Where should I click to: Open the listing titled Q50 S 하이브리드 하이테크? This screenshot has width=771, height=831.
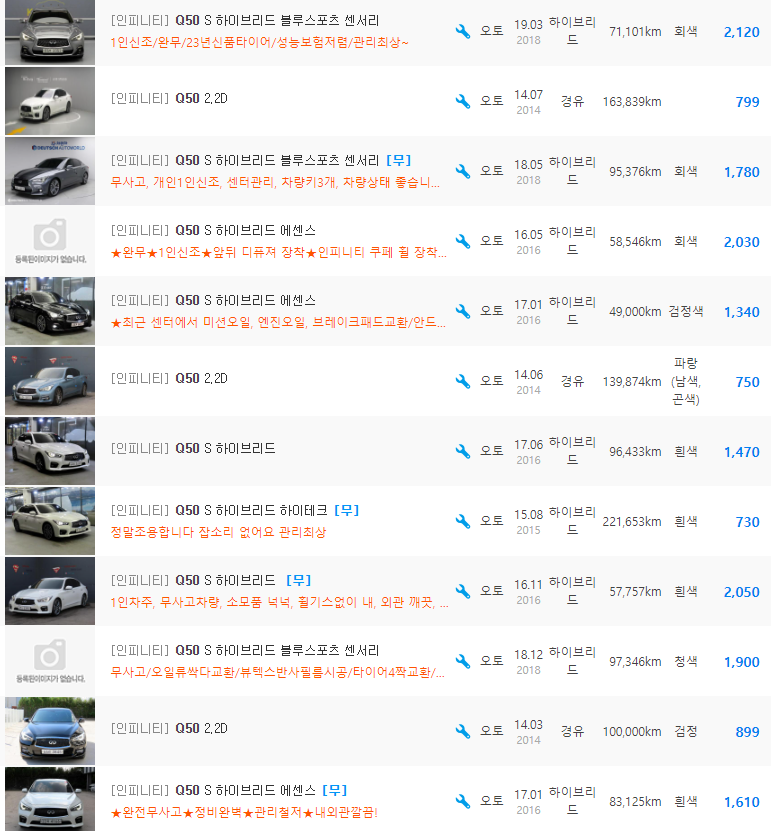(240, 511)
